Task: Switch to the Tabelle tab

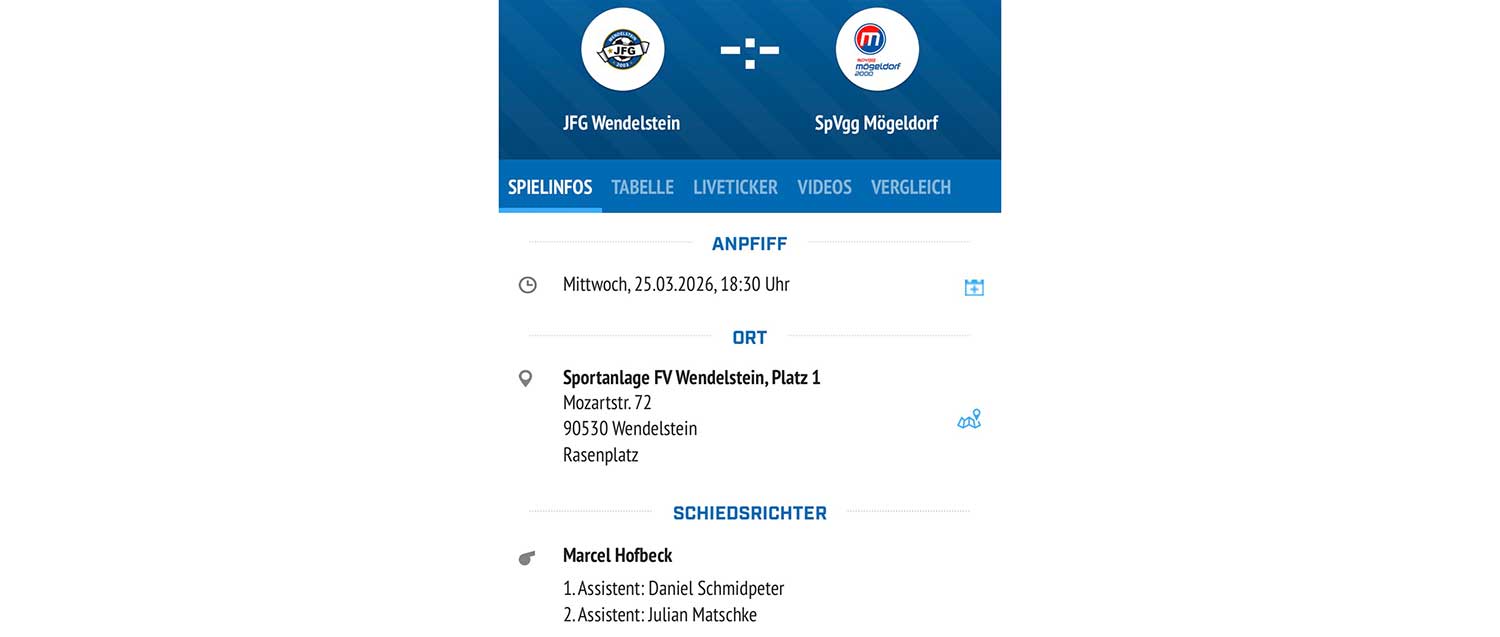Action: tap(642, 187)
